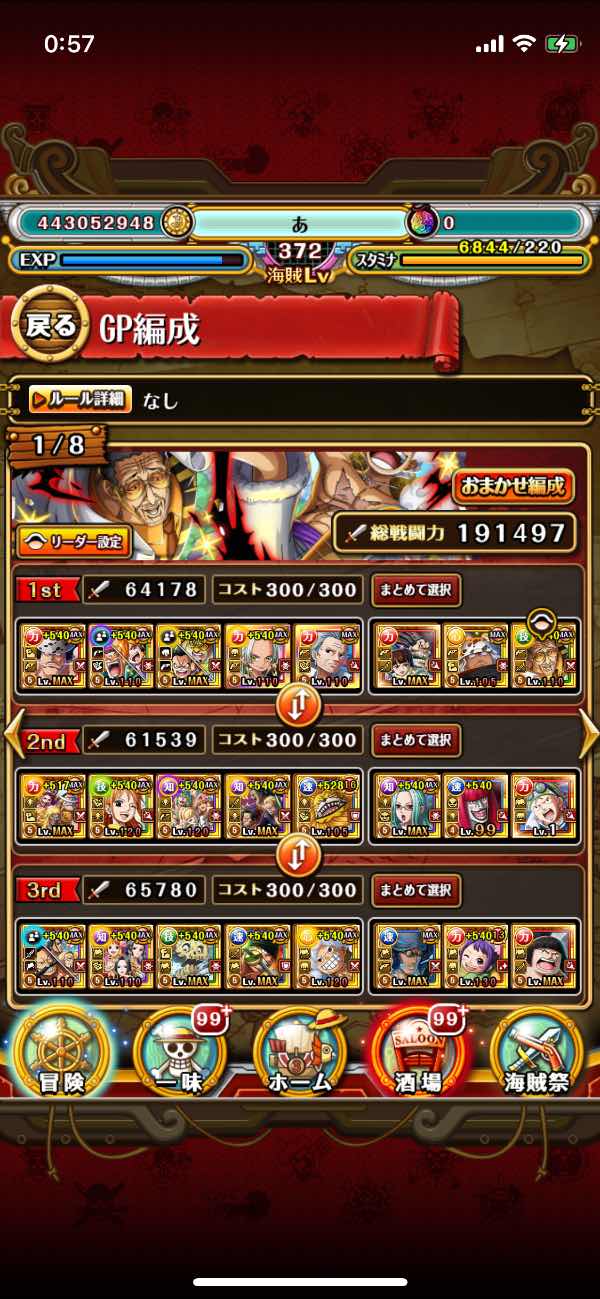This screenshot has width=600, height=1299.
Task: Swap the 2nd and 3rd teams
Action: (298, 855)
